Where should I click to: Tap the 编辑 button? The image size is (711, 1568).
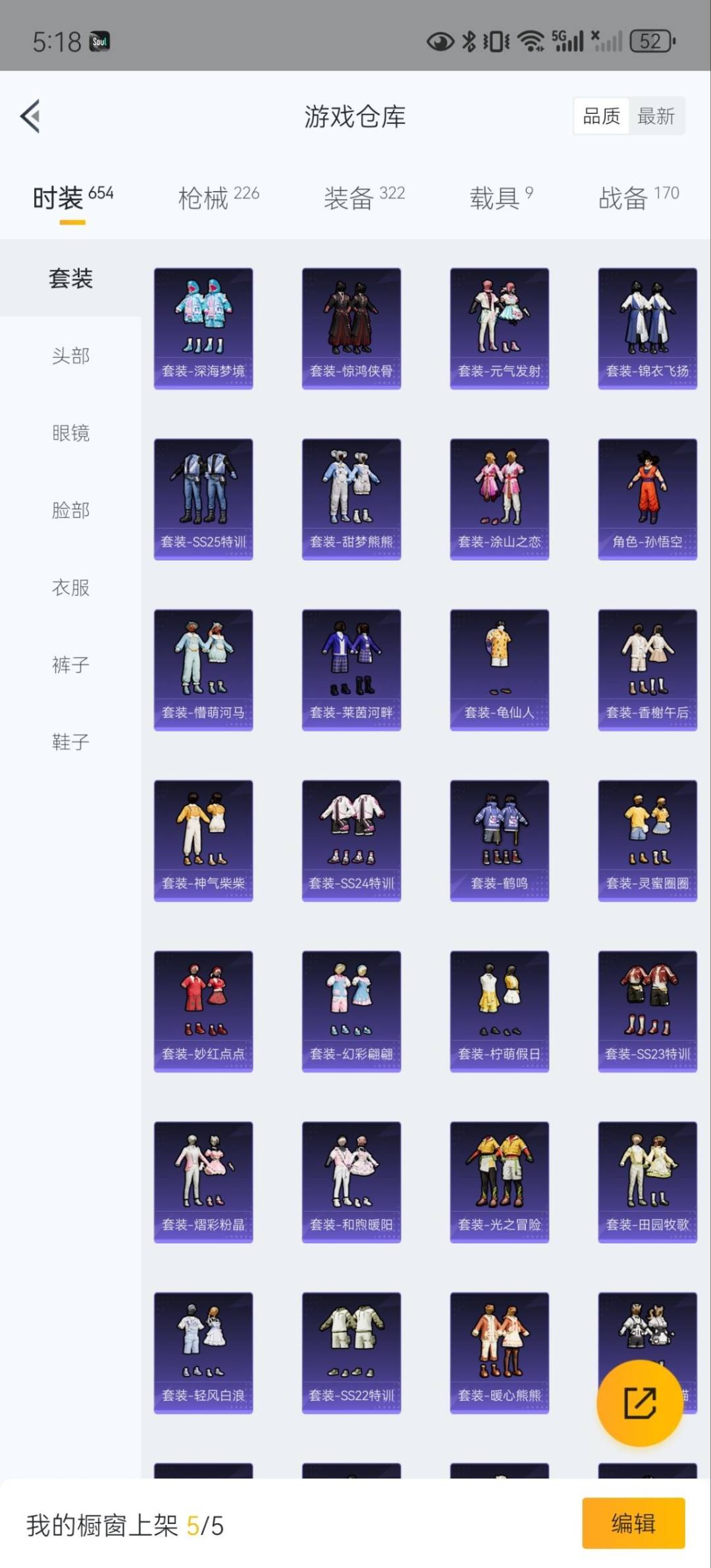pos(633,1523)
